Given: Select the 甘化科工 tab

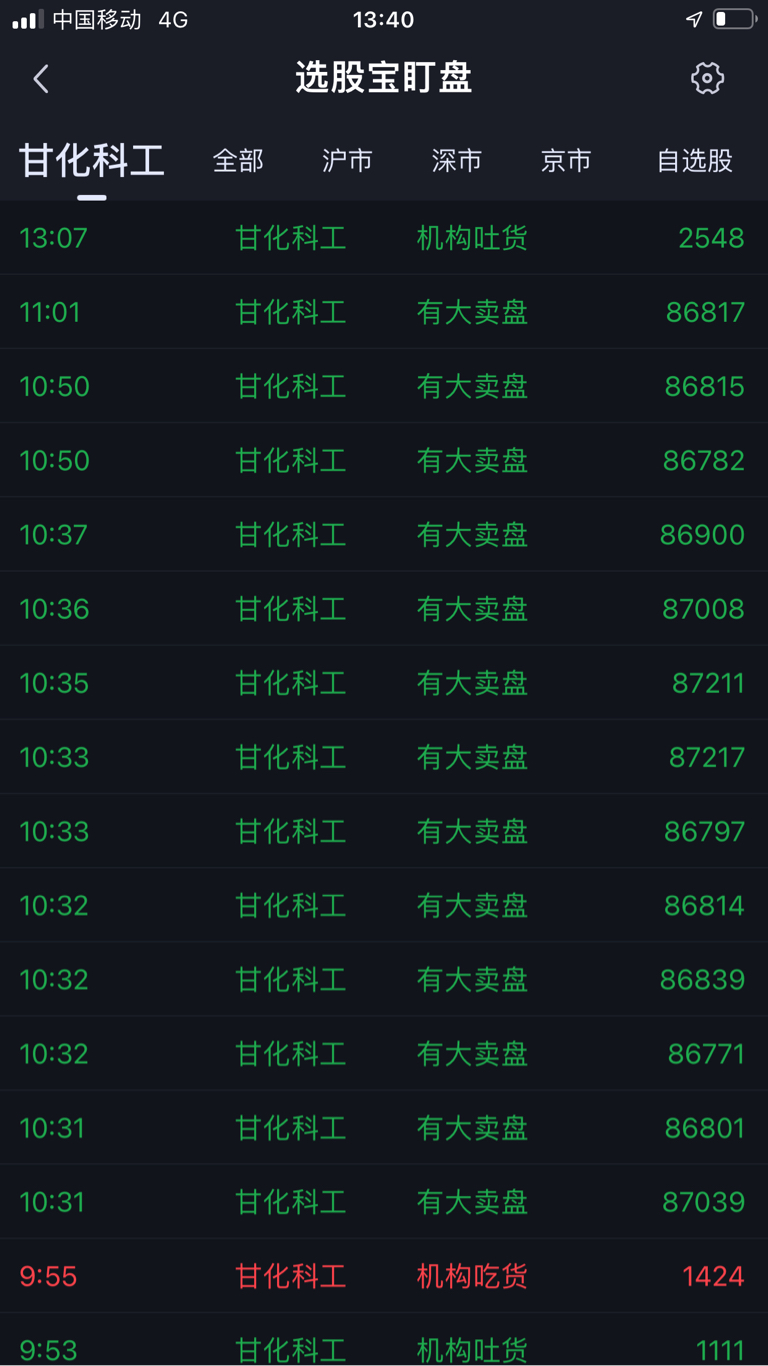Looking at the screenshot, I should pos(92,161).
